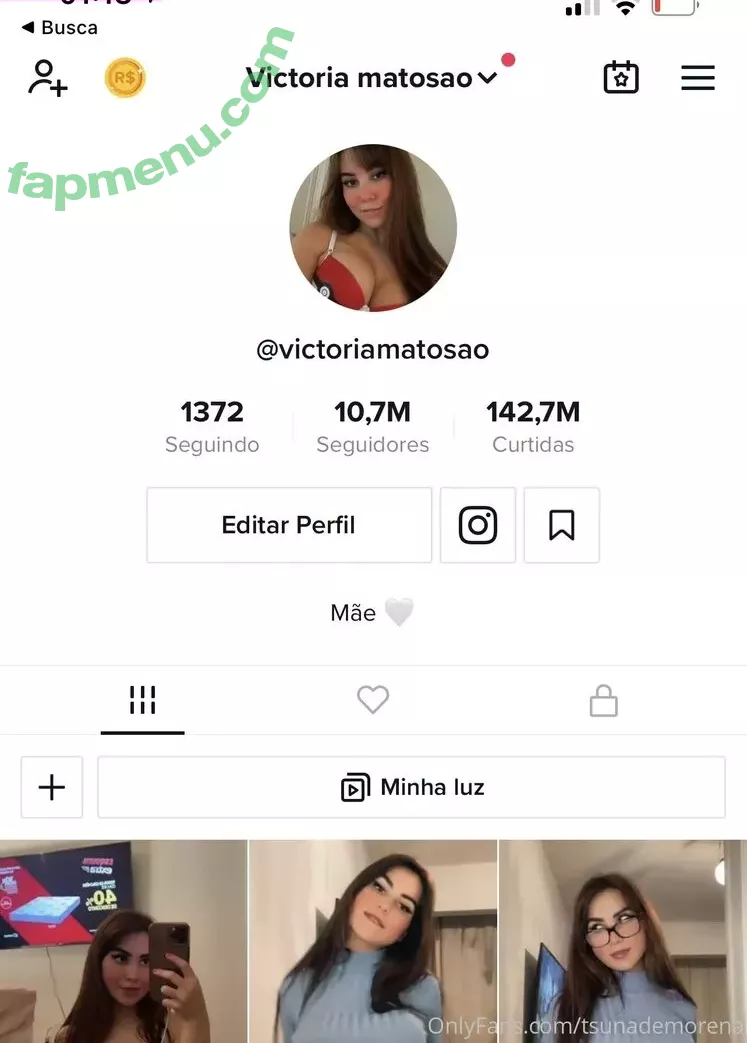This screenshot has height=1043, width=747.
Task: View the Seguidores list
Action: coord(372,426)
